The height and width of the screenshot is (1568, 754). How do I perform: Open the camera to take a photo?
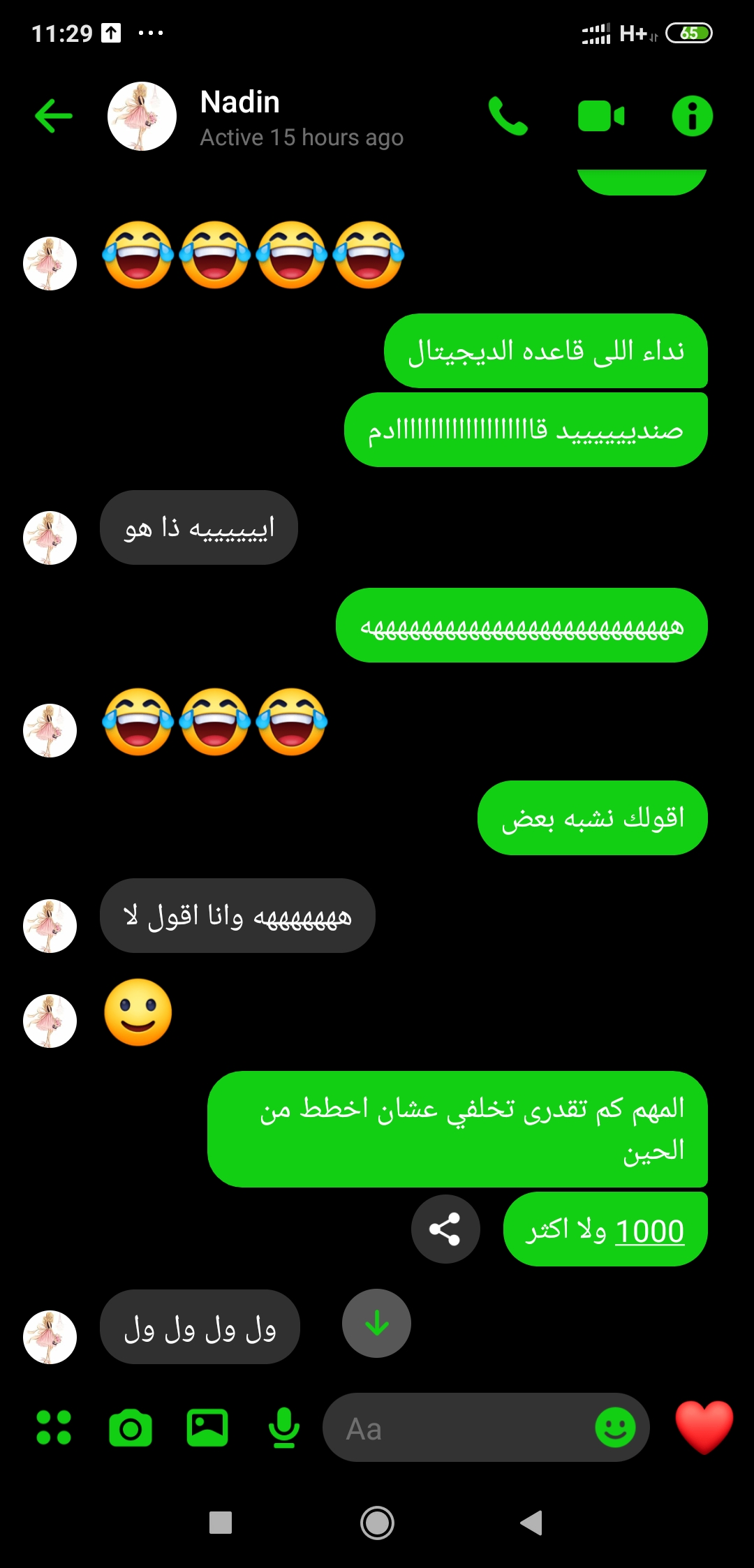tap(131, 1428)
